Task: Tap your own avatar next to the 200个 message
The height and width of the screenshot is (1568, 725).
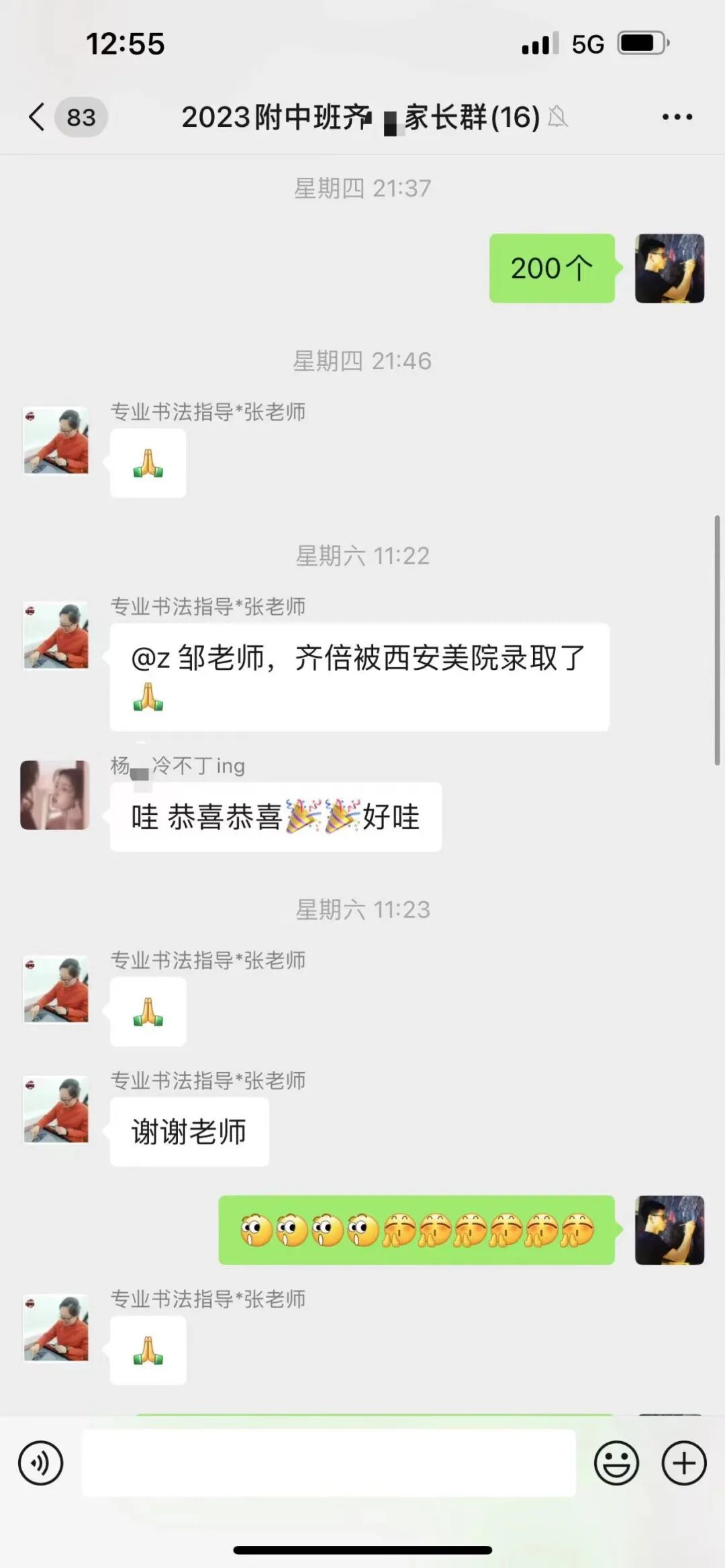Action: point(669,268)
